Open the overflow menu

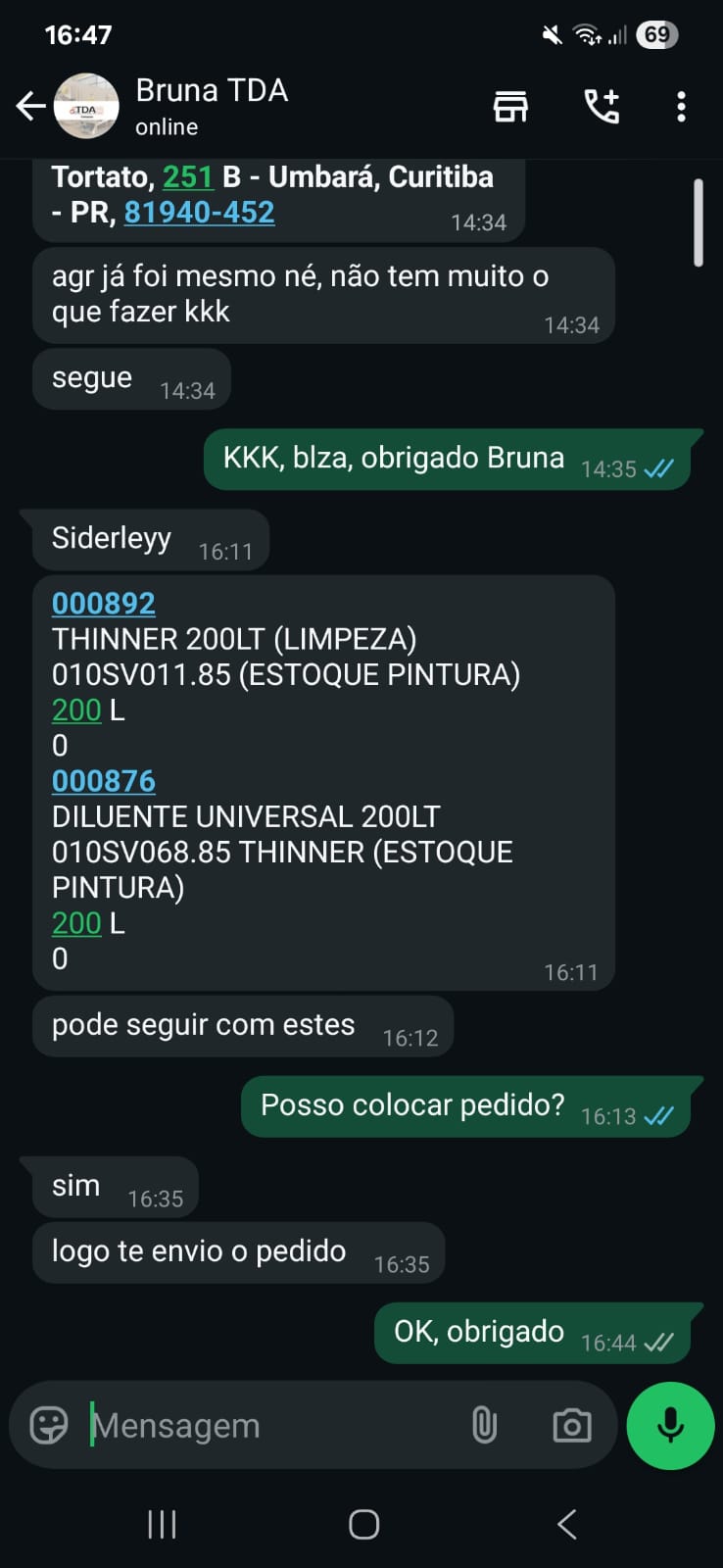681,106
